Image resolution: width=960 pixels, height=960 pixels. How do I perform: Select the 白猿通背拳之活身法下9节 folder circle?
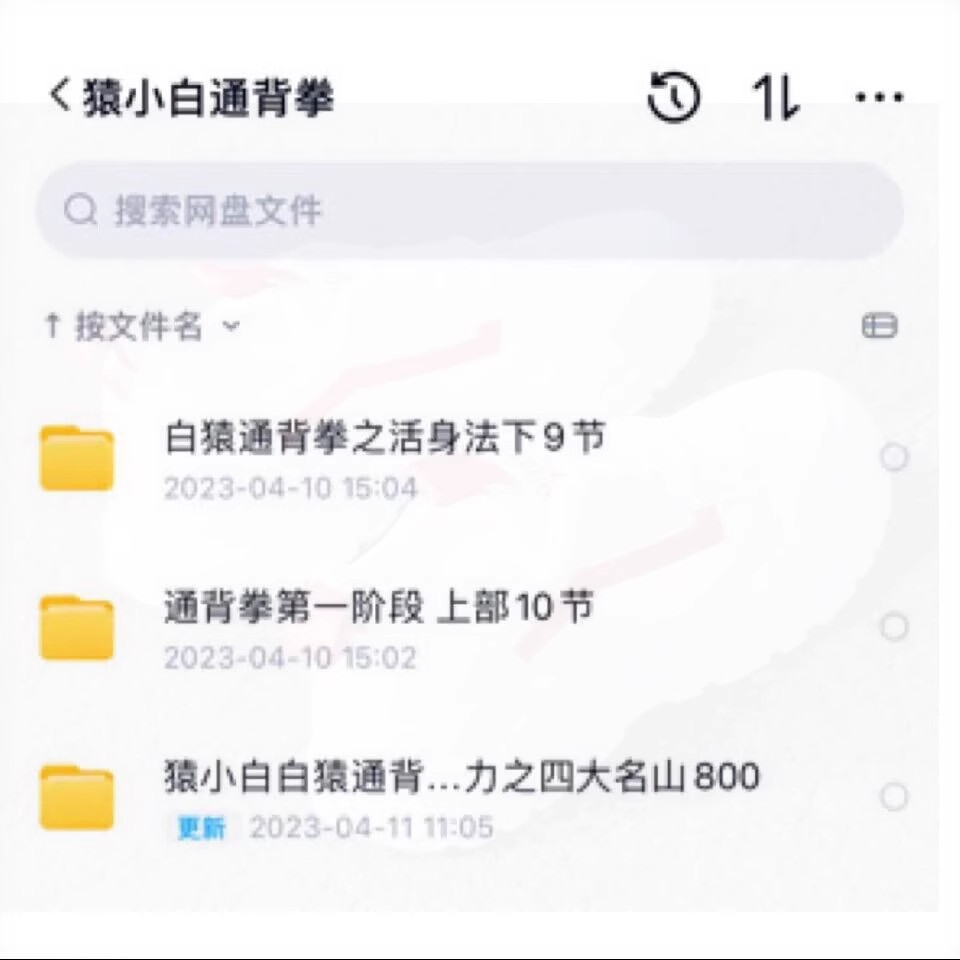[x=893, y=457]
